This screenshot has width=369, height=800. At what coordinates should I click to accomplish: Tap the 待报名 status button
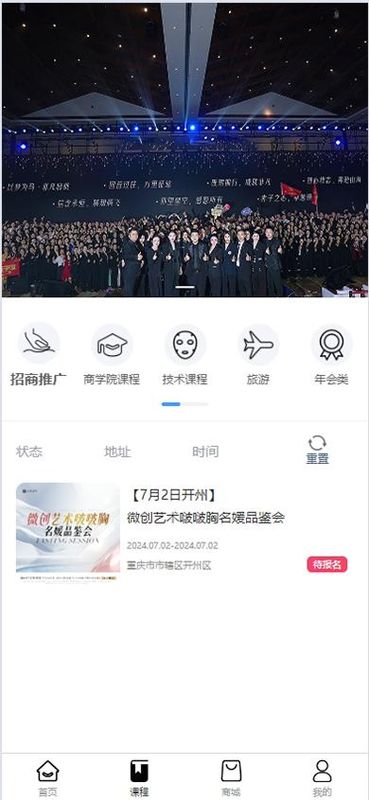(327, 564)
